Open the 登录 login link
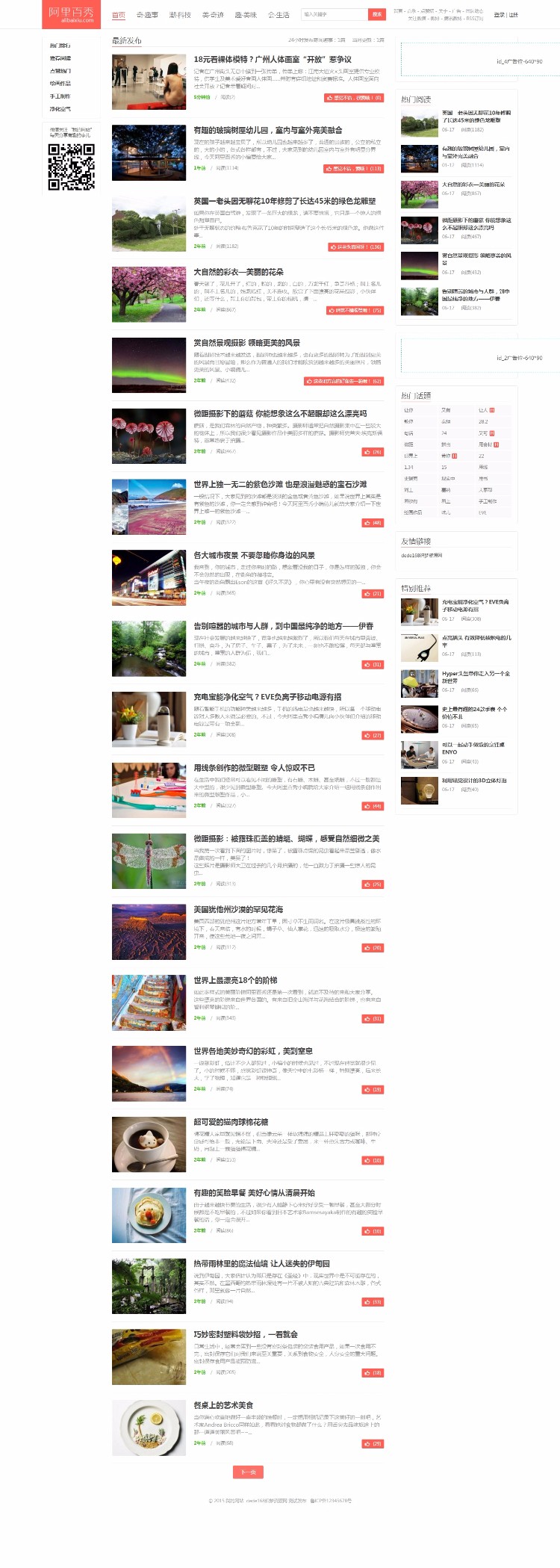 [499, 15]
